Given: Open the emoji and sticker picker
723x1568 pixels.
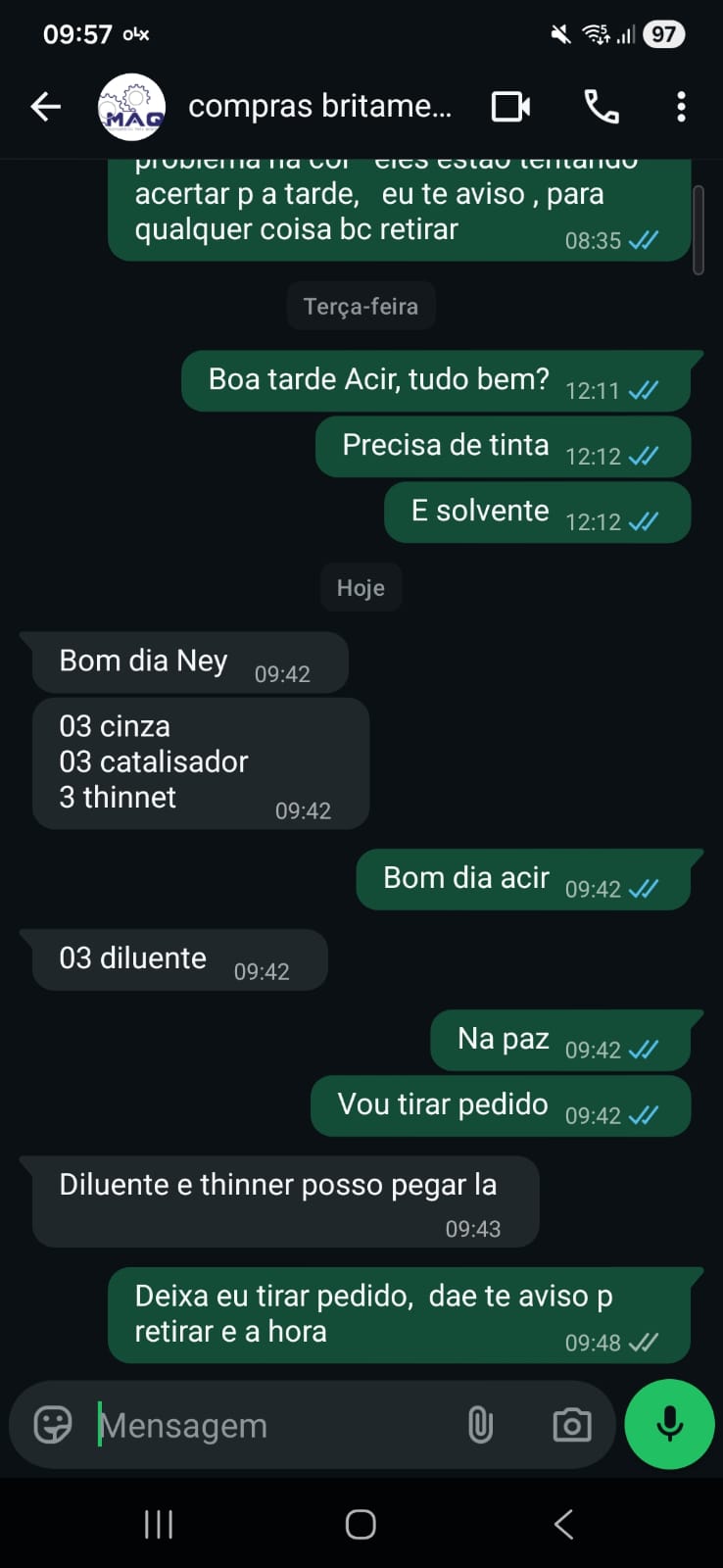Looking at the screenshot, I should pyautogui.click(x=53, y=1425).
